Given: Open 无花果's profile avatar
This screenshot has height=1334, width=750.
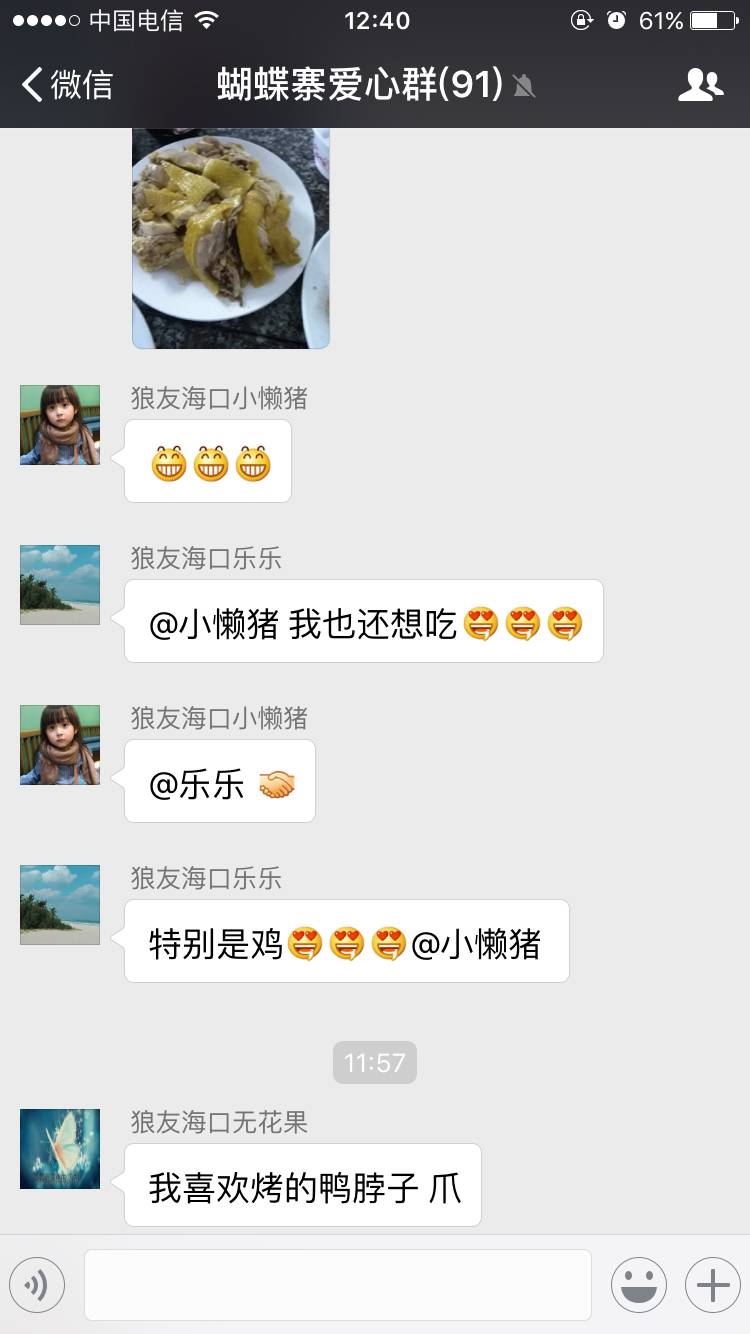Looking at the screenshot, I should [x=60, y=1148].
